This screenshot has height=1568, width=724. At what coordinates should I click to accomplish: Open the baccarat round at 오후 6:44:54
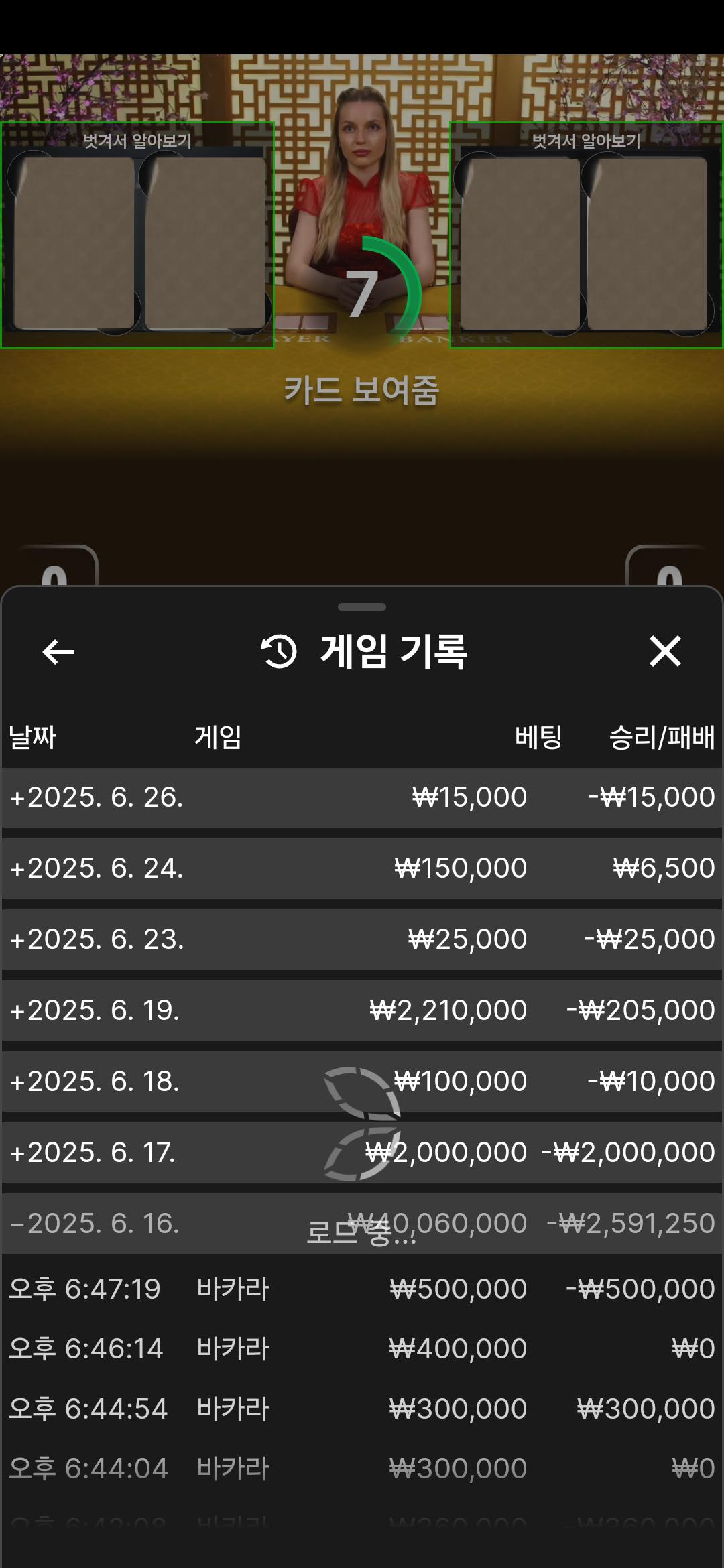point(362,1409)
